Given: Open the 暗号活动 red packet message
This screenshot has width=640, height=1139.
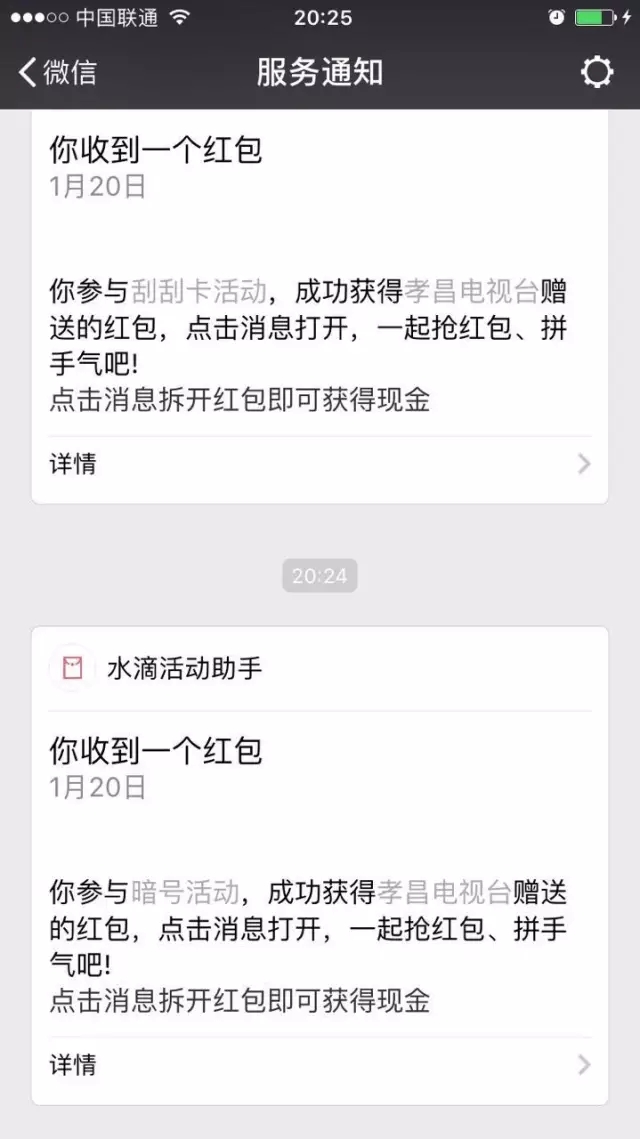Looking at the screenshot, I should (x=320, y=874).
